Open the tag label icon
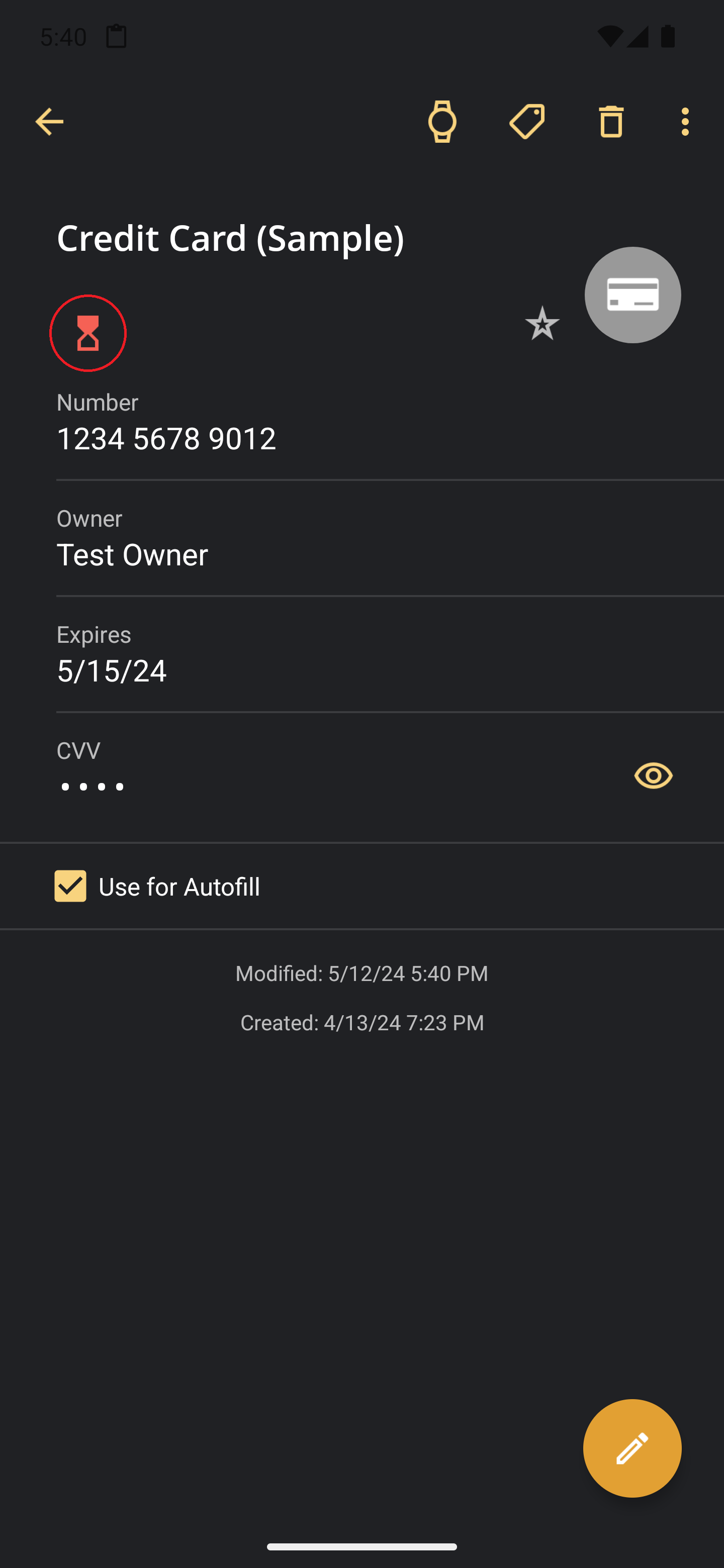Image resolution: width=724 pixels, height=1568 pixels. [527, 122]
